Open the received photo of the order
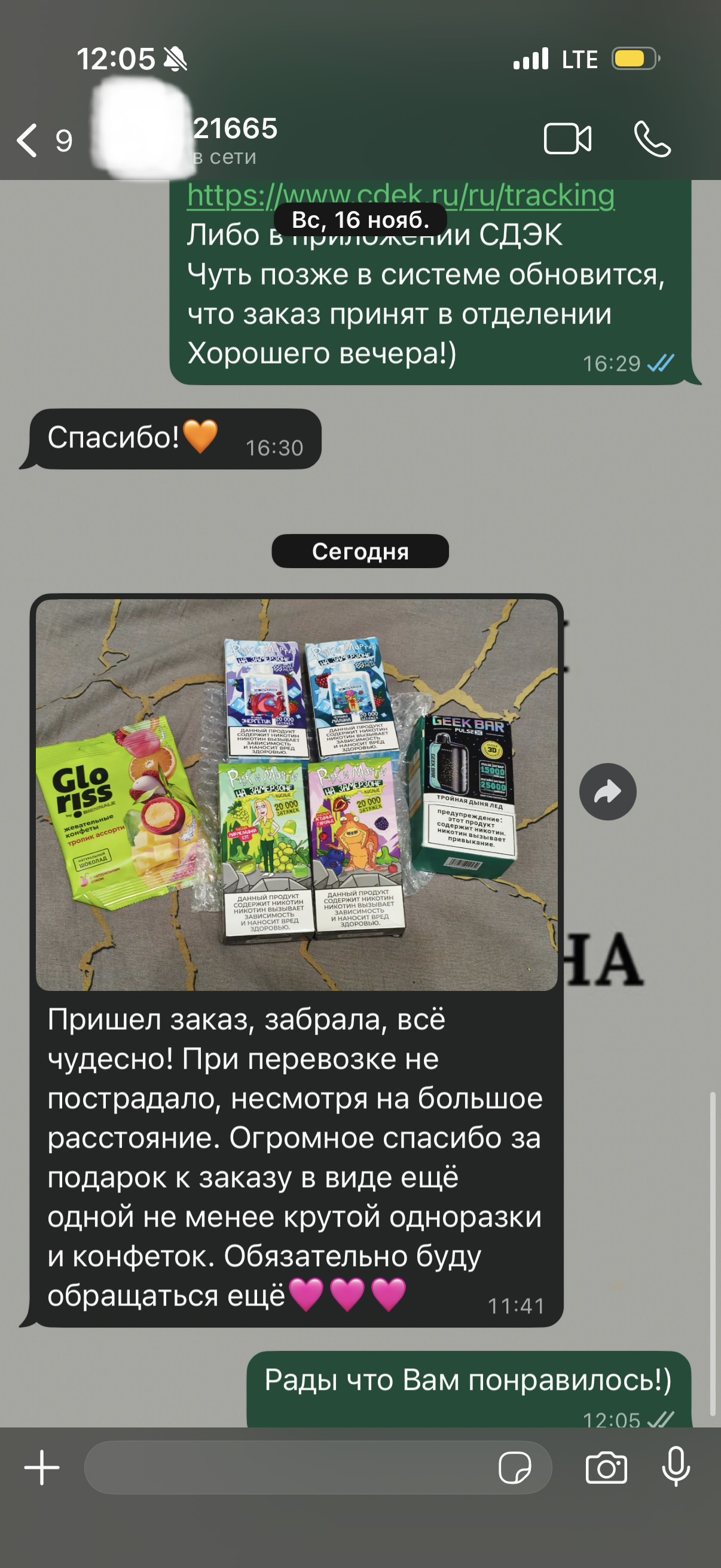The image size is (721, 1568). [x=297, y=794]
